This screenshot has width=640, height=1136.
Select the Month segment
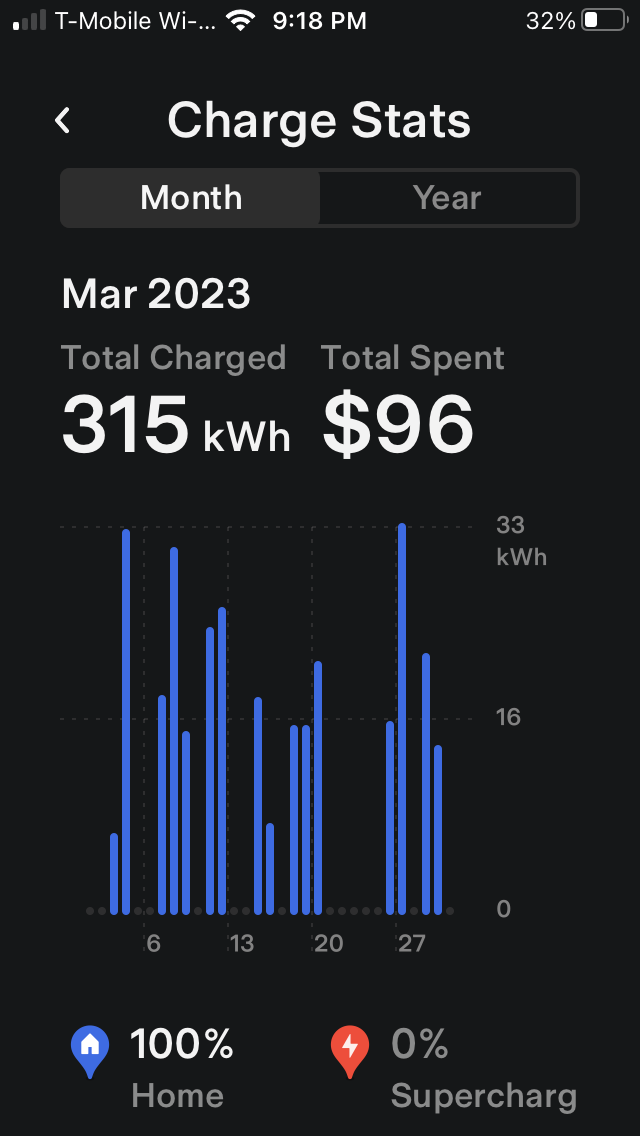click(191, 198)
